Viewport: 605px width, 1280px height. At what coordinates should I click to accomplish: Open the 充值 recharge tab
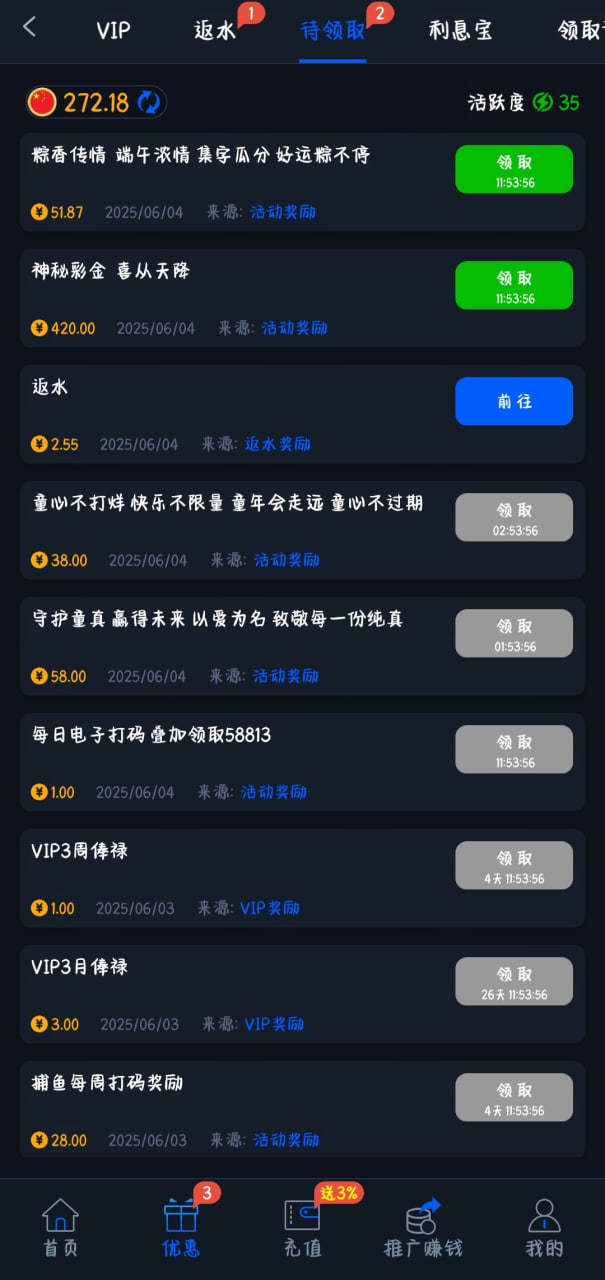[x=302, y=1228]
